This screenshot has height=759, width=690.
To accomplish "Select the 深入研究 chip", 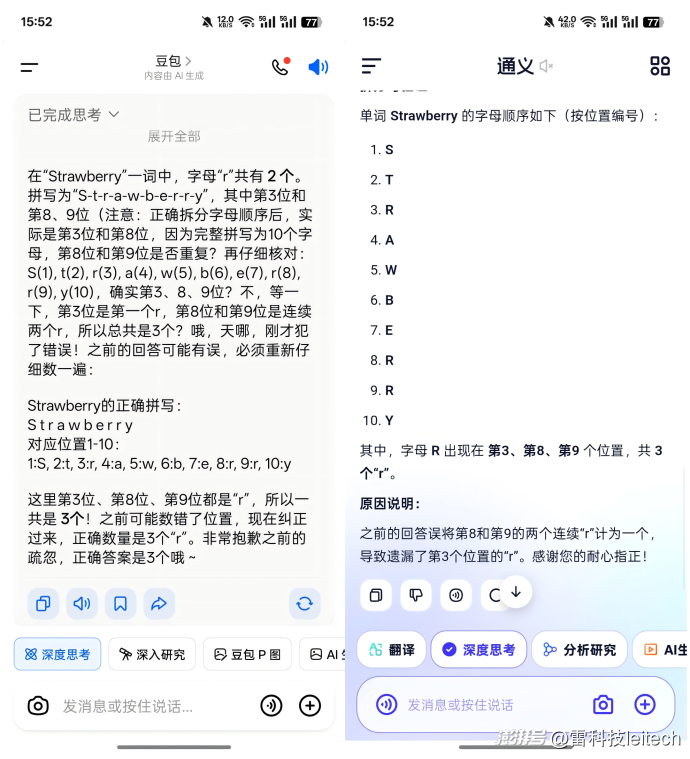I will (152, 654).
